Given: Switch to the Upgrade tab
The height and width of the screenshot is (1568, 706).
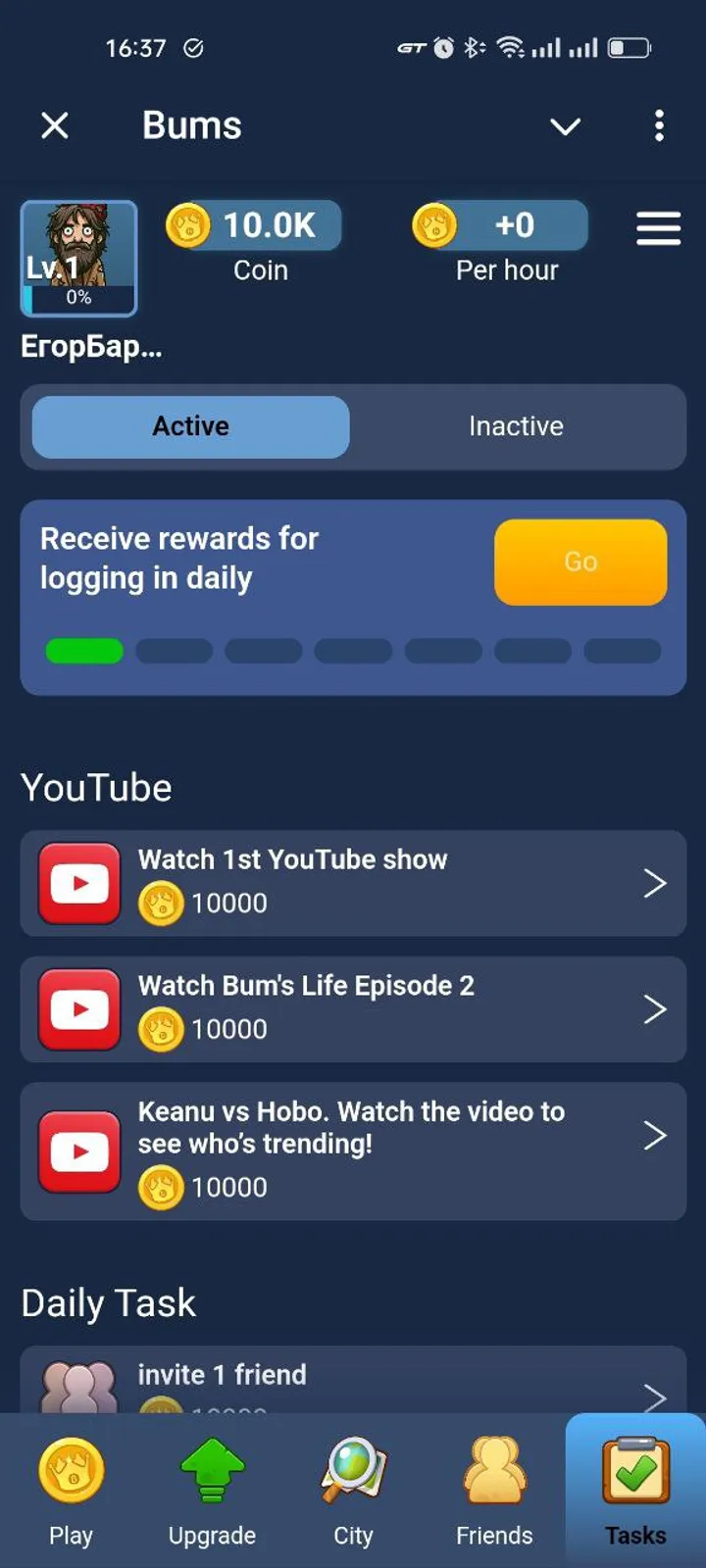Looking at the screenshot, I should click(212, 1490).
